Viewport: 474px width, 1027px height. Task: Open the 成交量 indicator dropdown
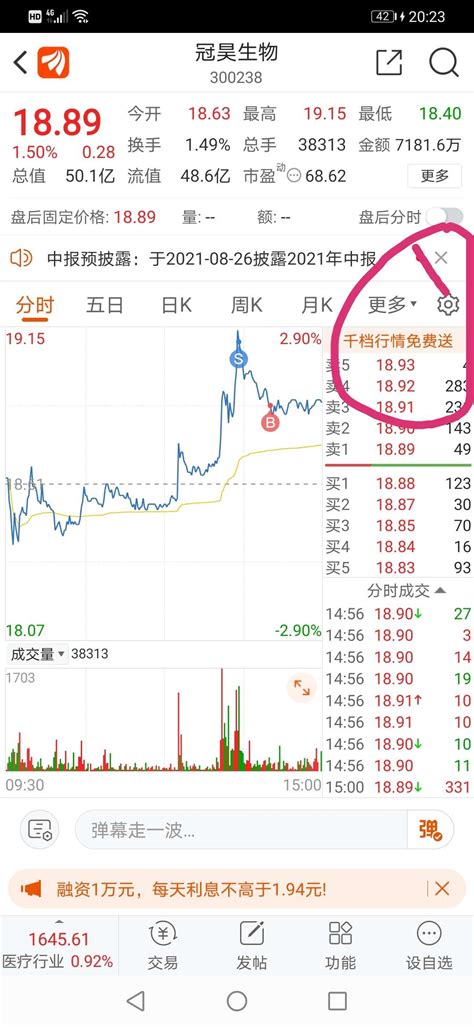point(37,654)
